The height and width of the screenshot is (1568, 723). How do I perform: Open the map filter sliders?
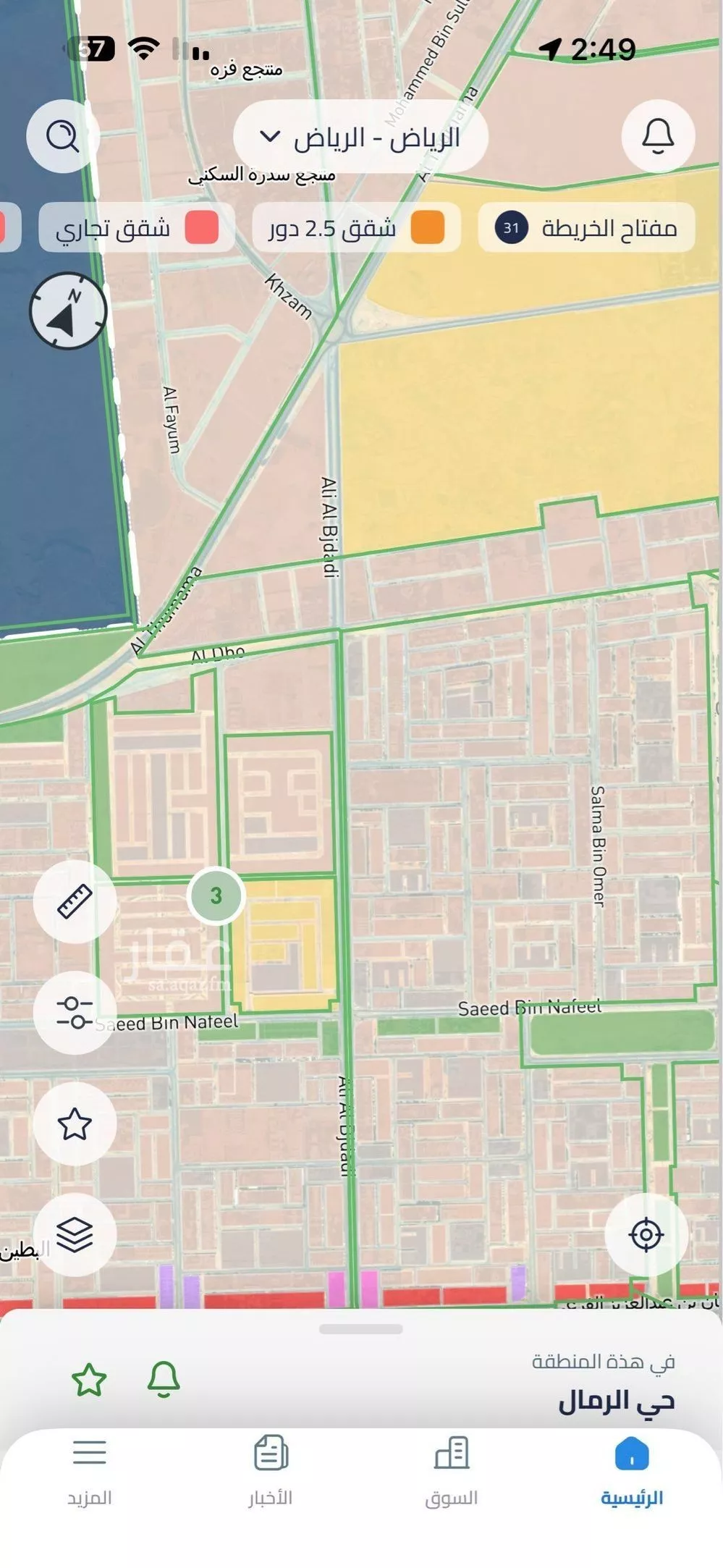click(x=75, y=1012)
